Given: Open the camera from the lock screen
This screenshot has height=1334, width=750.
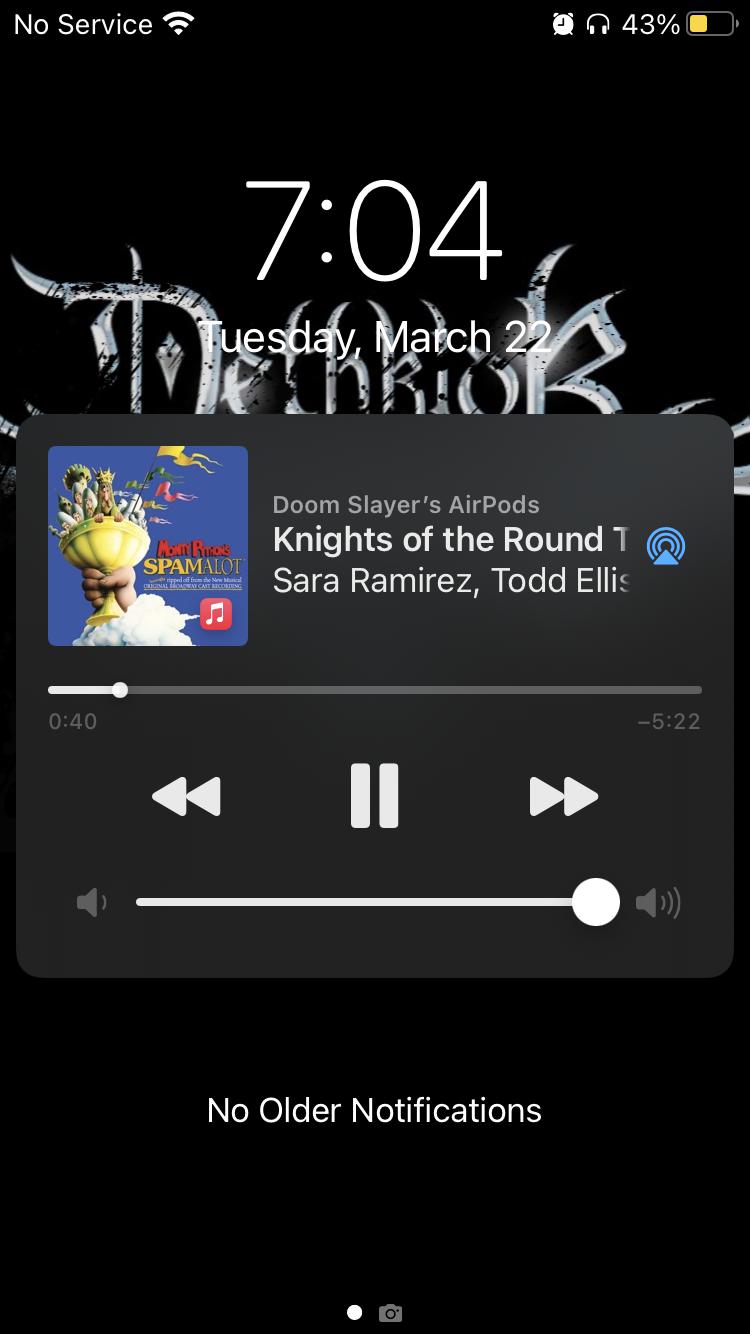Looking at the screenshot, I should tap(391, 1313).
